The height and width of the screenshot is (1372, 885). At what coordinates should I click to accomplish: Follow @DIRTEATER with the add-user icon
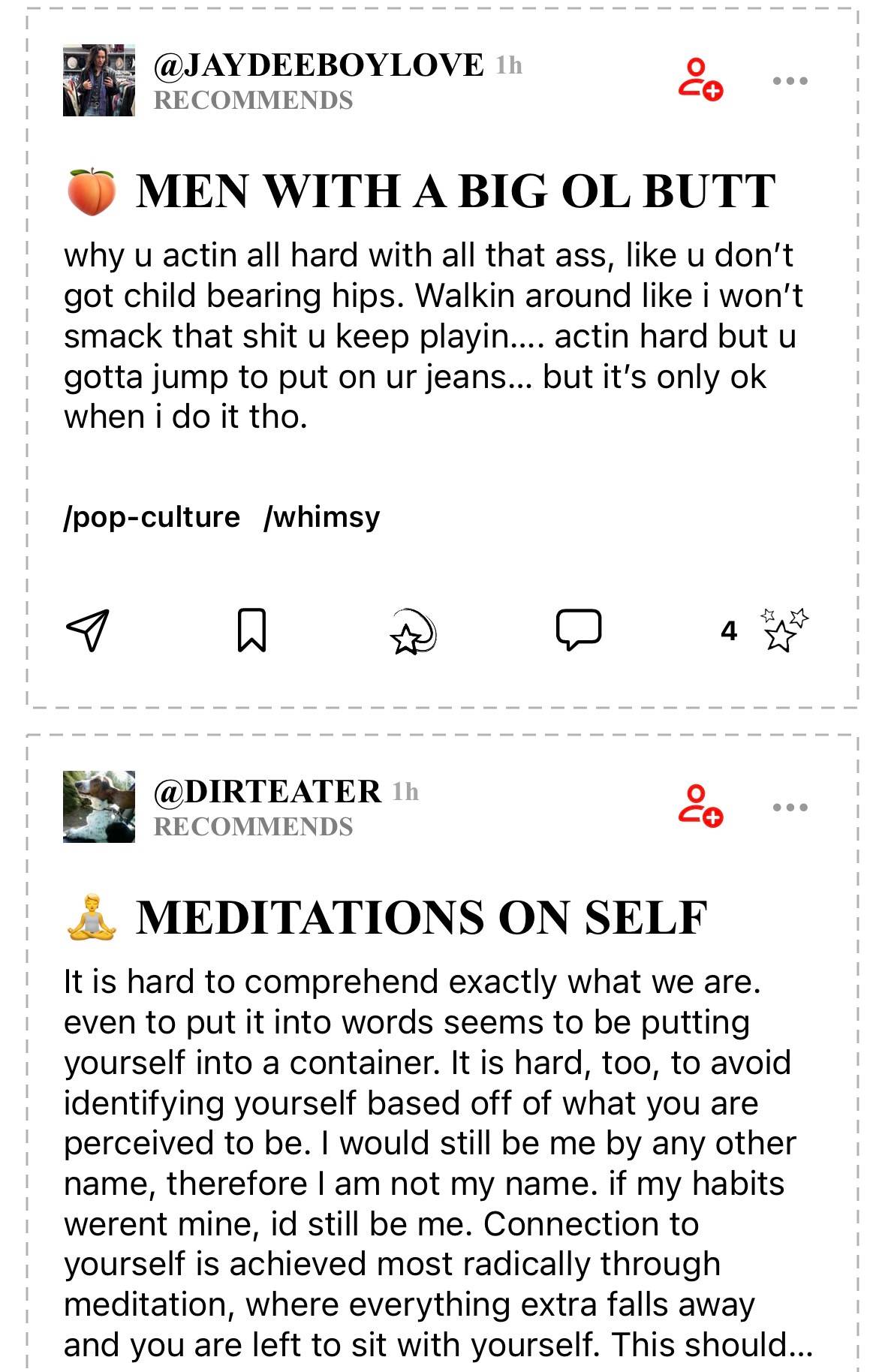click(700, 806)
